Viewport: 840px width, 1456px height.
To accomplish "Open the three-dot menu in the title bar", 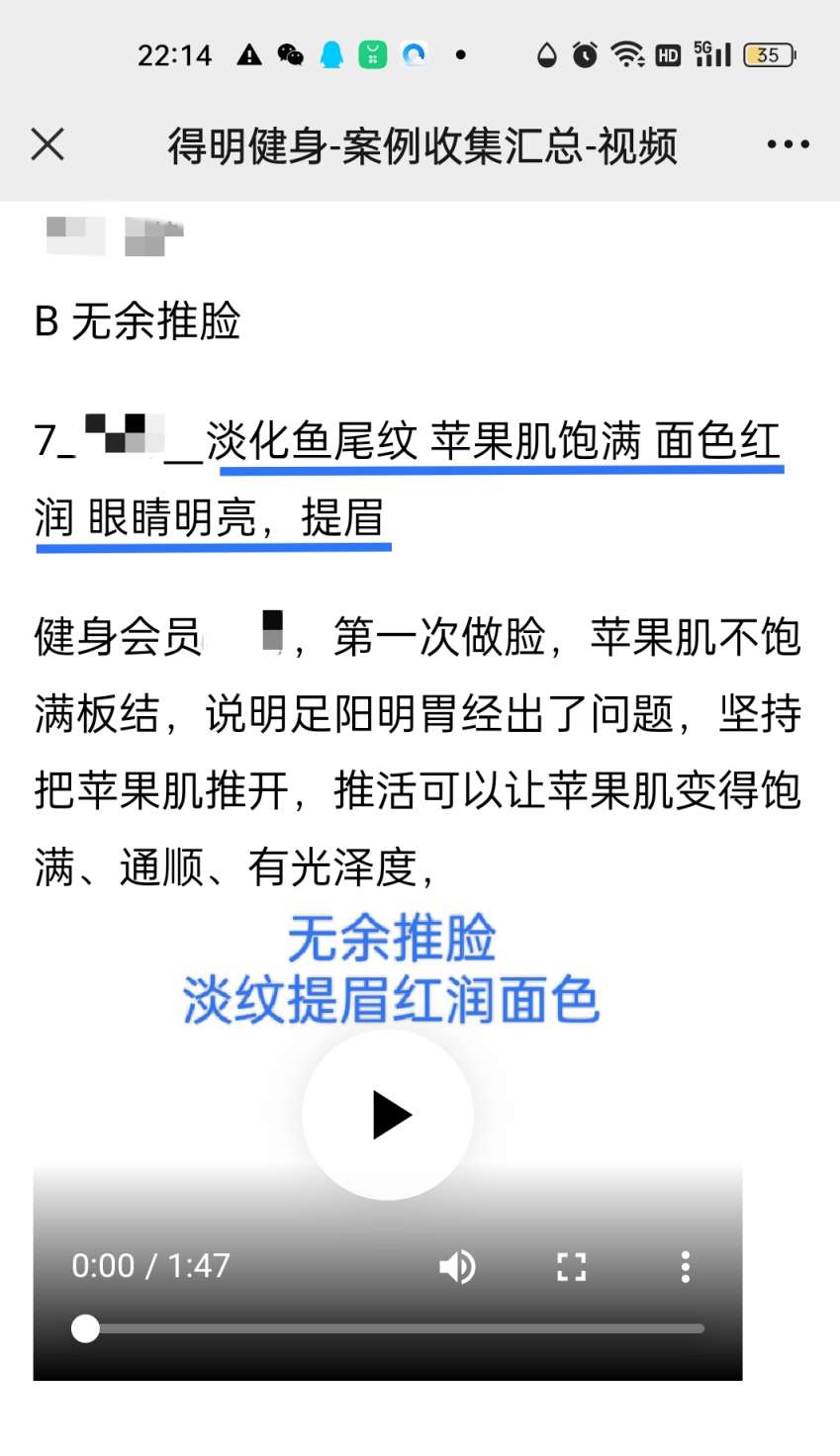I will click(x=789, y=144).
